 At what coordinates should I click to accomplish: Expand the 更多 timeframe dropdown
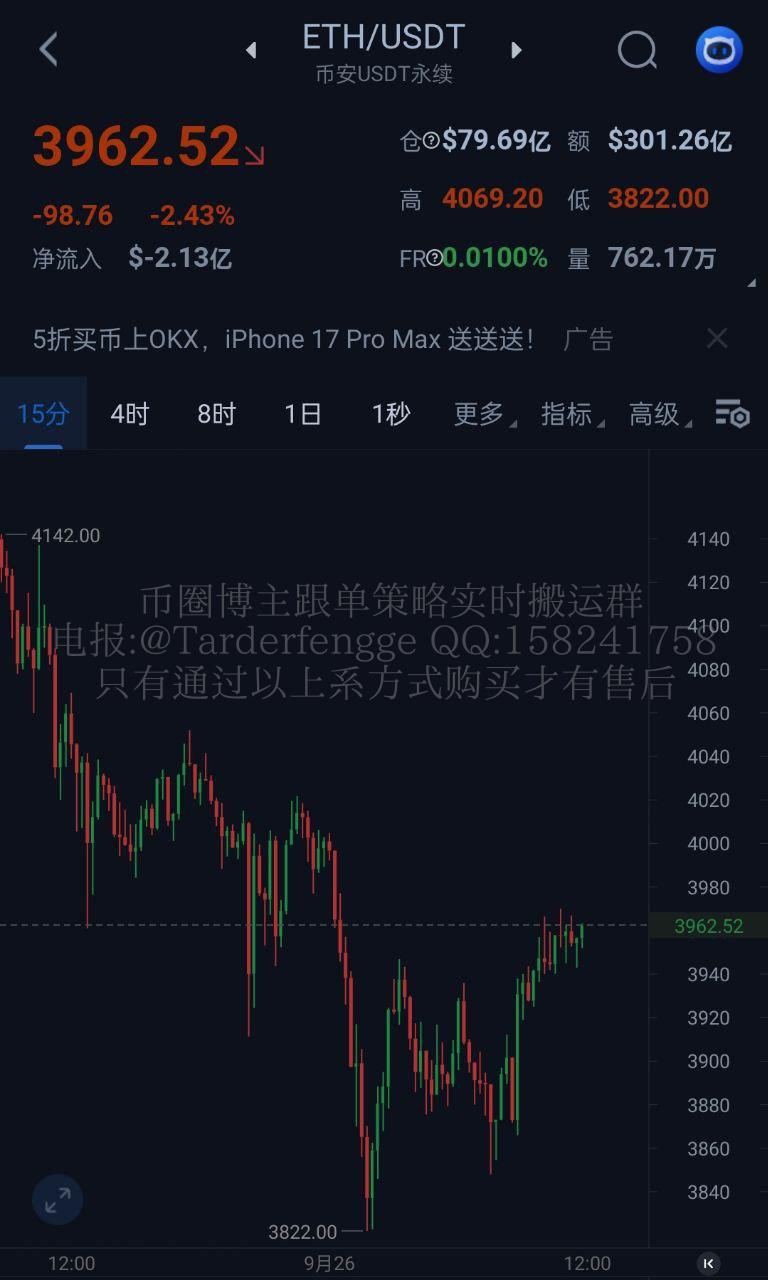(483, 413)
